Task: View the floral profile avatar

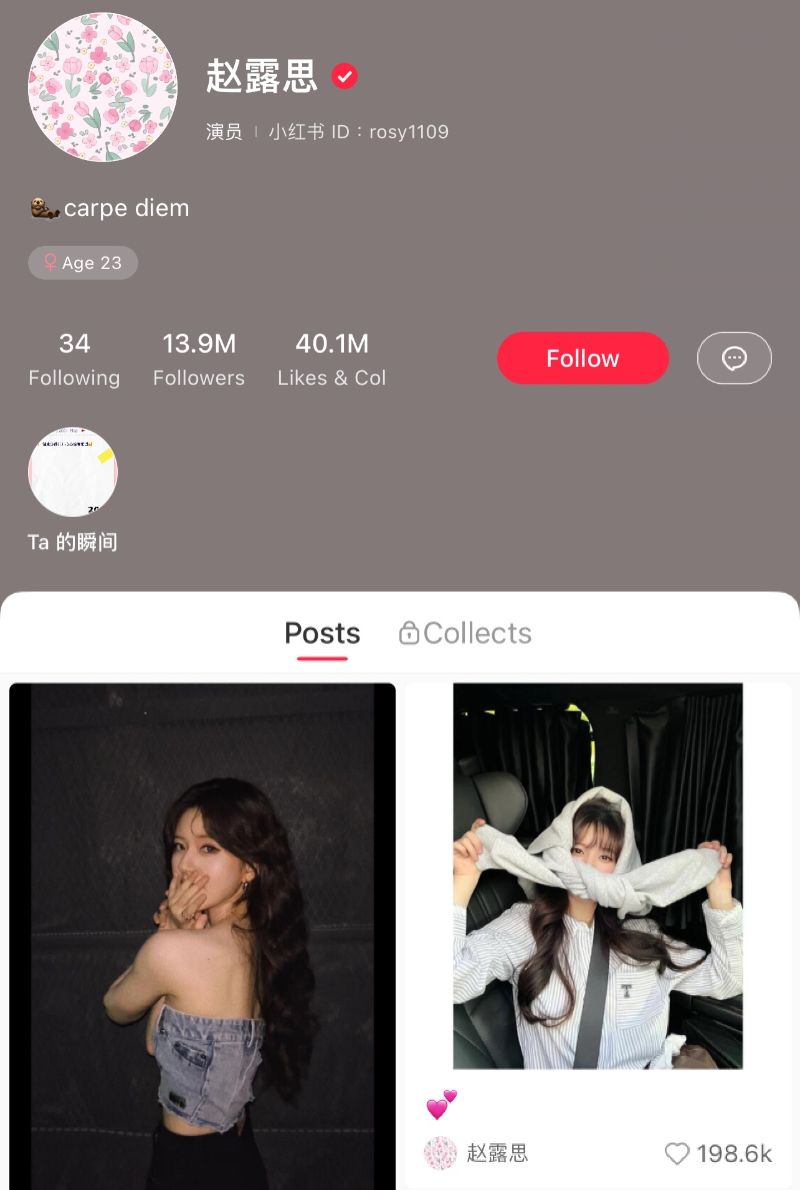Action: pyautogui.click(x=103, y=87)
